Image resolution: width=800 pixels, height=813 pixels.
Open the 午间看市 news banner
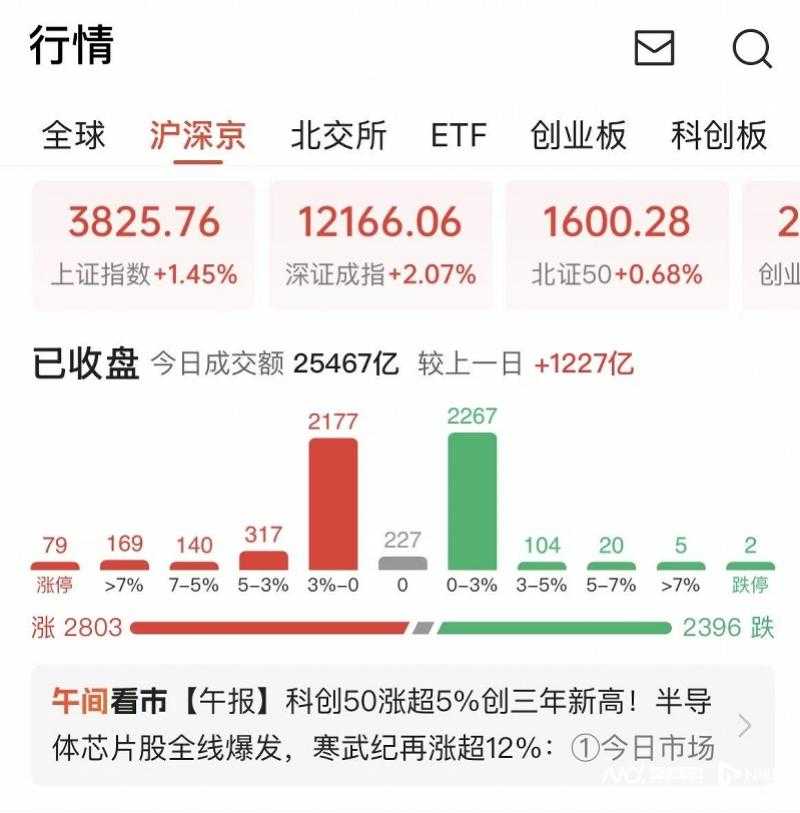click(x=400, y=725)
